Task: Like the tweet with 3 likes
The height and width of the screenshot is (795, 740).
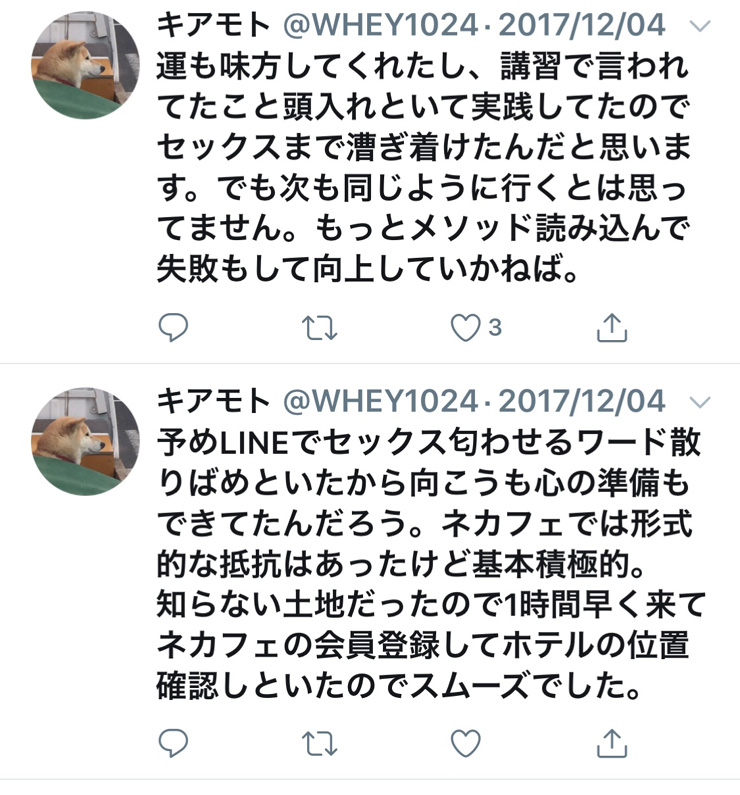Action: [466, 327]
